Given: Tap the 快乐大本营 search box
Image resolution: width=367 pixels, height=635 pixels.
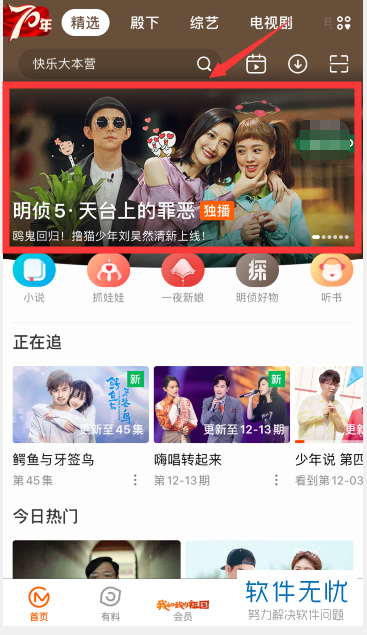Looking at the screenshot, I should click(120, 64).
